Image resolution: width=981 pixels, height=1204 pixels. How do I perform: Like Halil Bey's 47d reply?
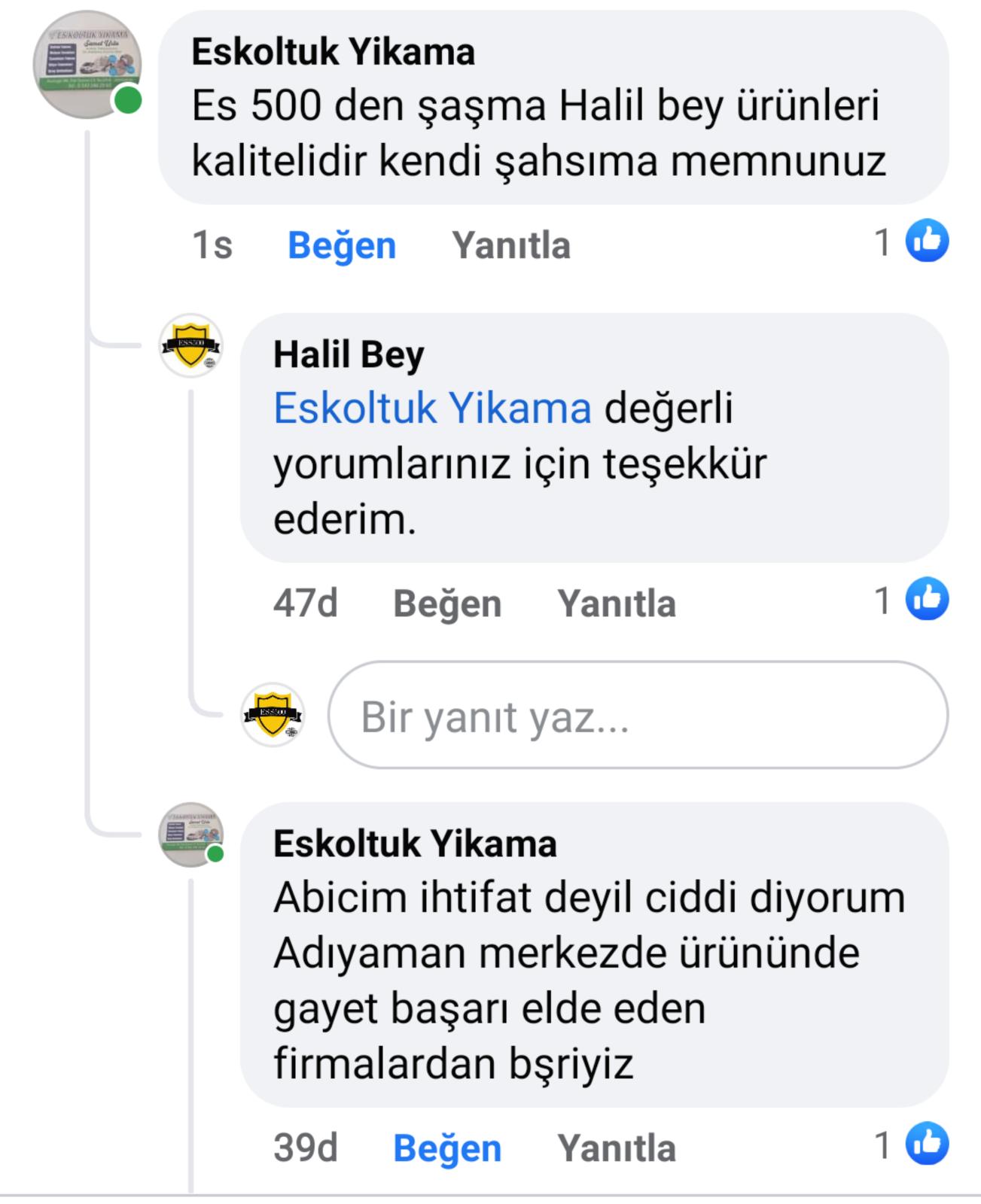coord(447,604)
